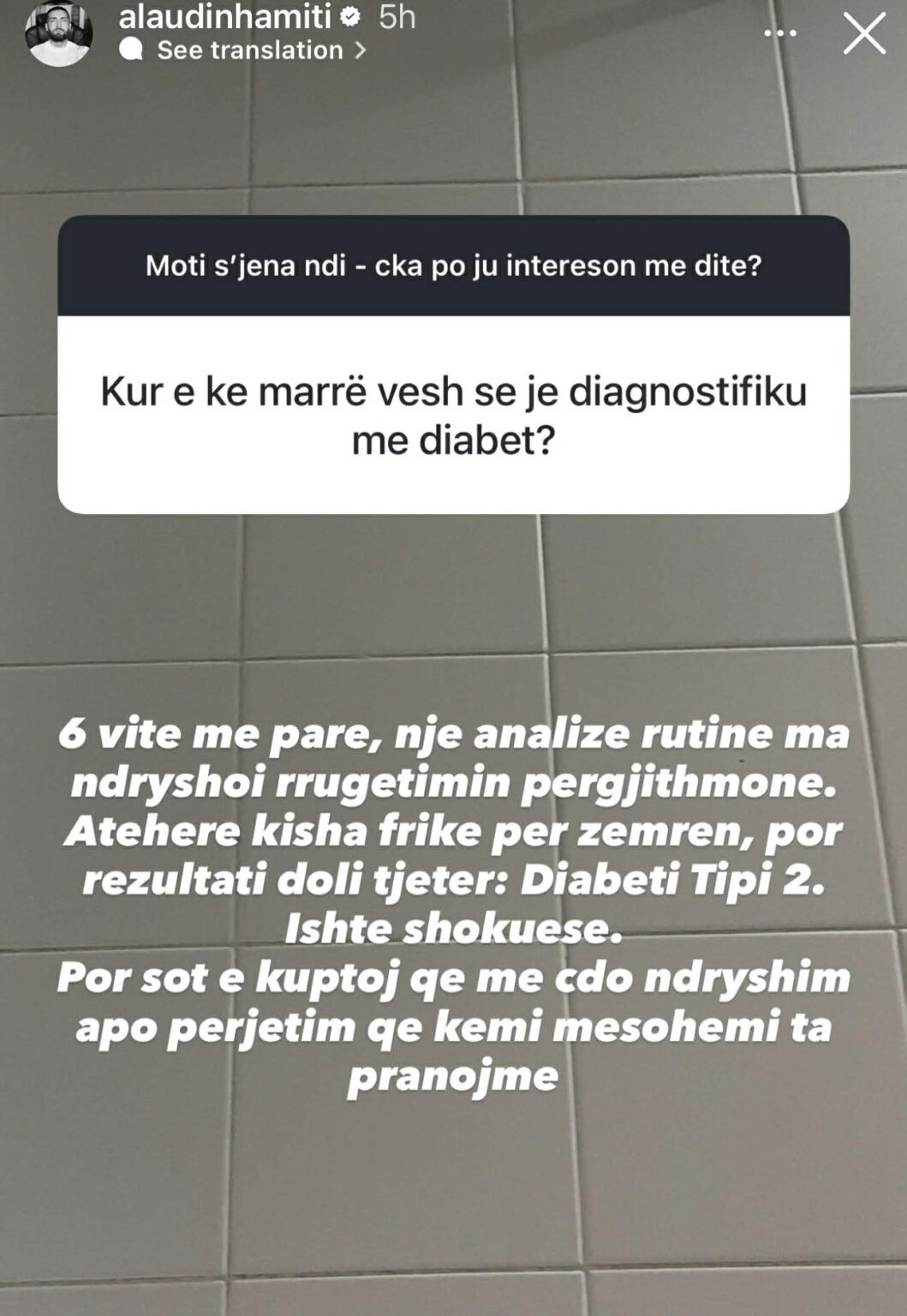Tap the alaudinhamiti username
Image resolution: width=907 pixels, height=1316 pixels.
(x=224, y=16)
